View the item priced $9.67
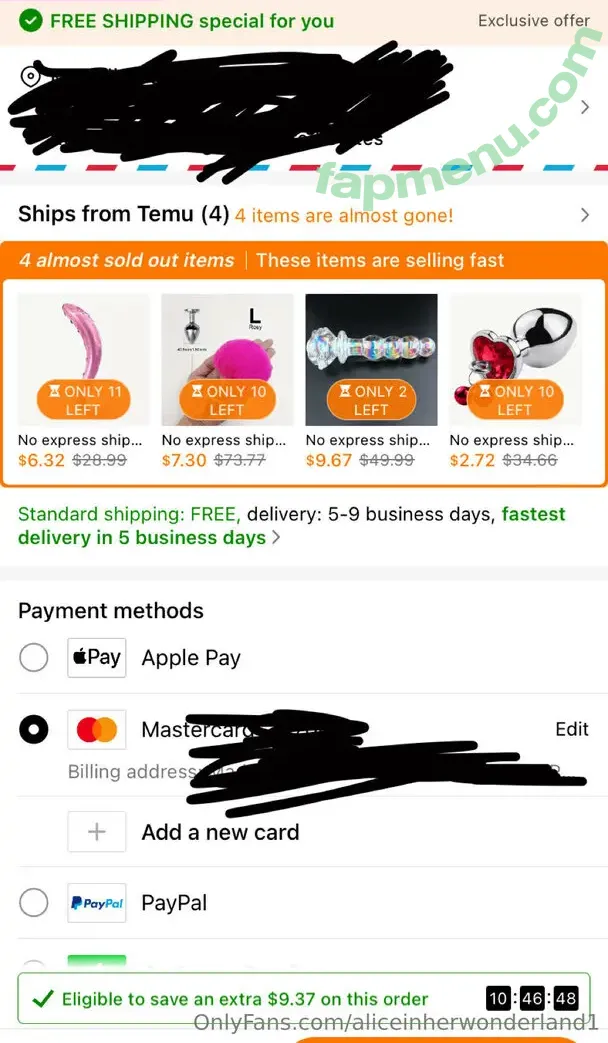Image resolution: width=608 pixels, height=1043 pixels. pos(371,360)
